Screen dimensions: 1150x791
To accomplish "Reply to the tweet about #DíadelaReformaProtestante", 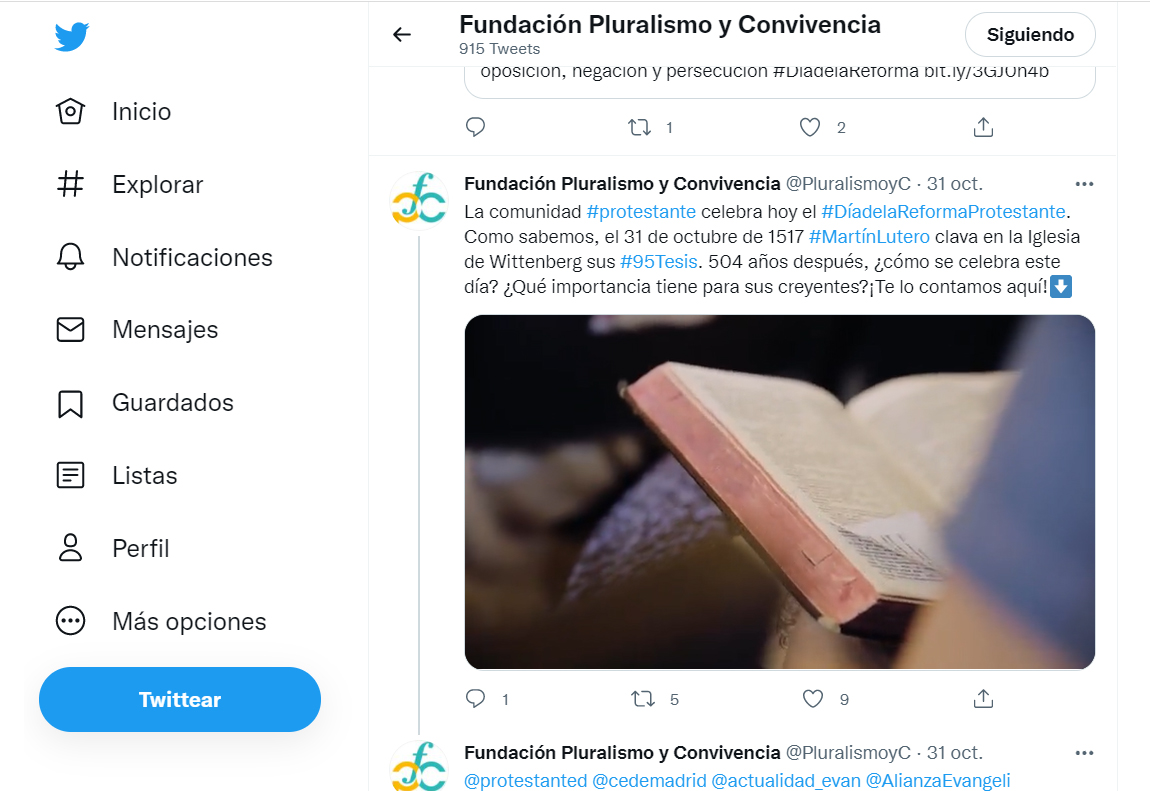I will pyautogui.click(x=476, y=699).
